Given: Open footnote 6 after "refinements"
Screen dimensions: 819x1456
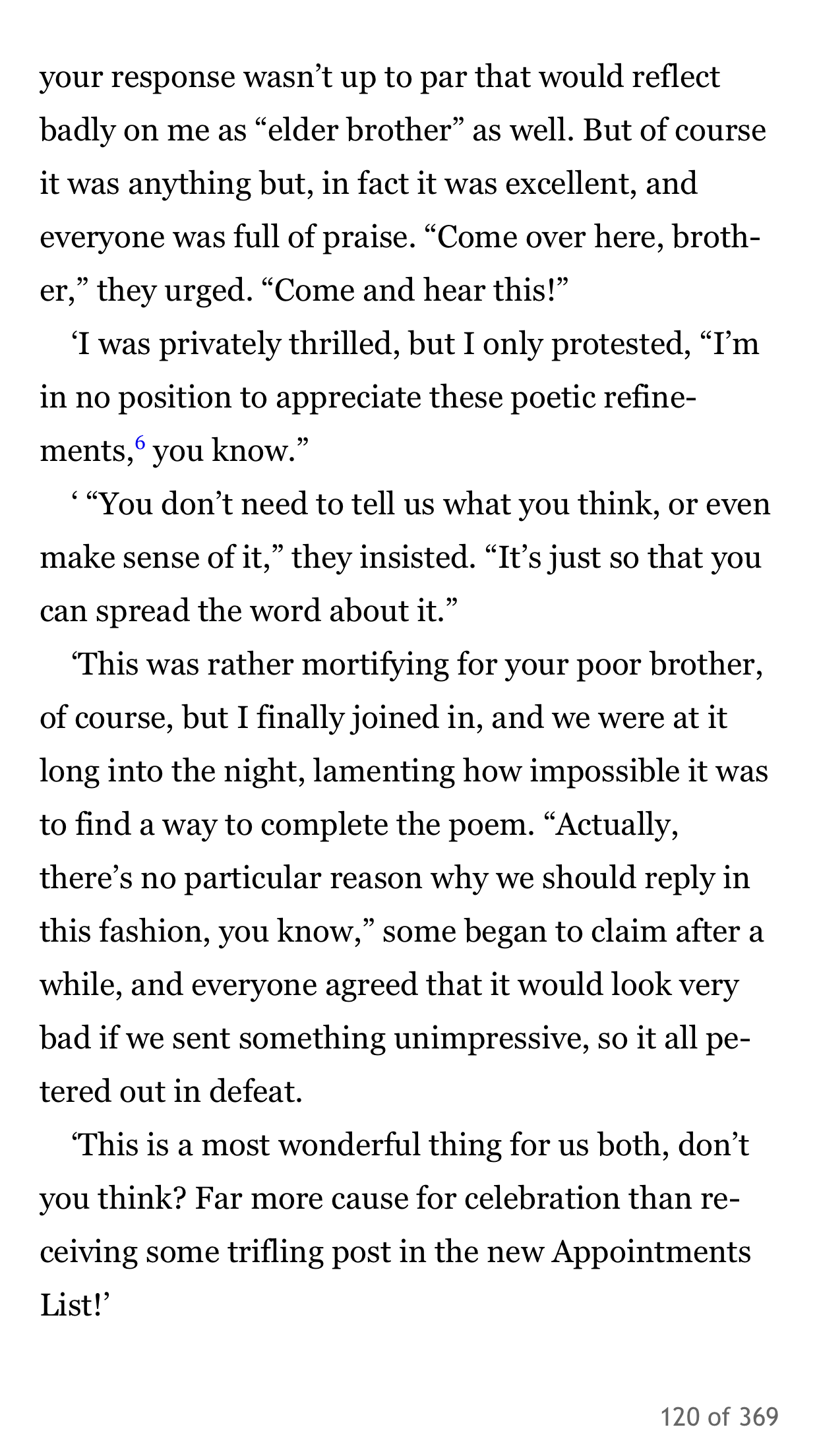Looking at the screenshot, I should tap(139, 442).
